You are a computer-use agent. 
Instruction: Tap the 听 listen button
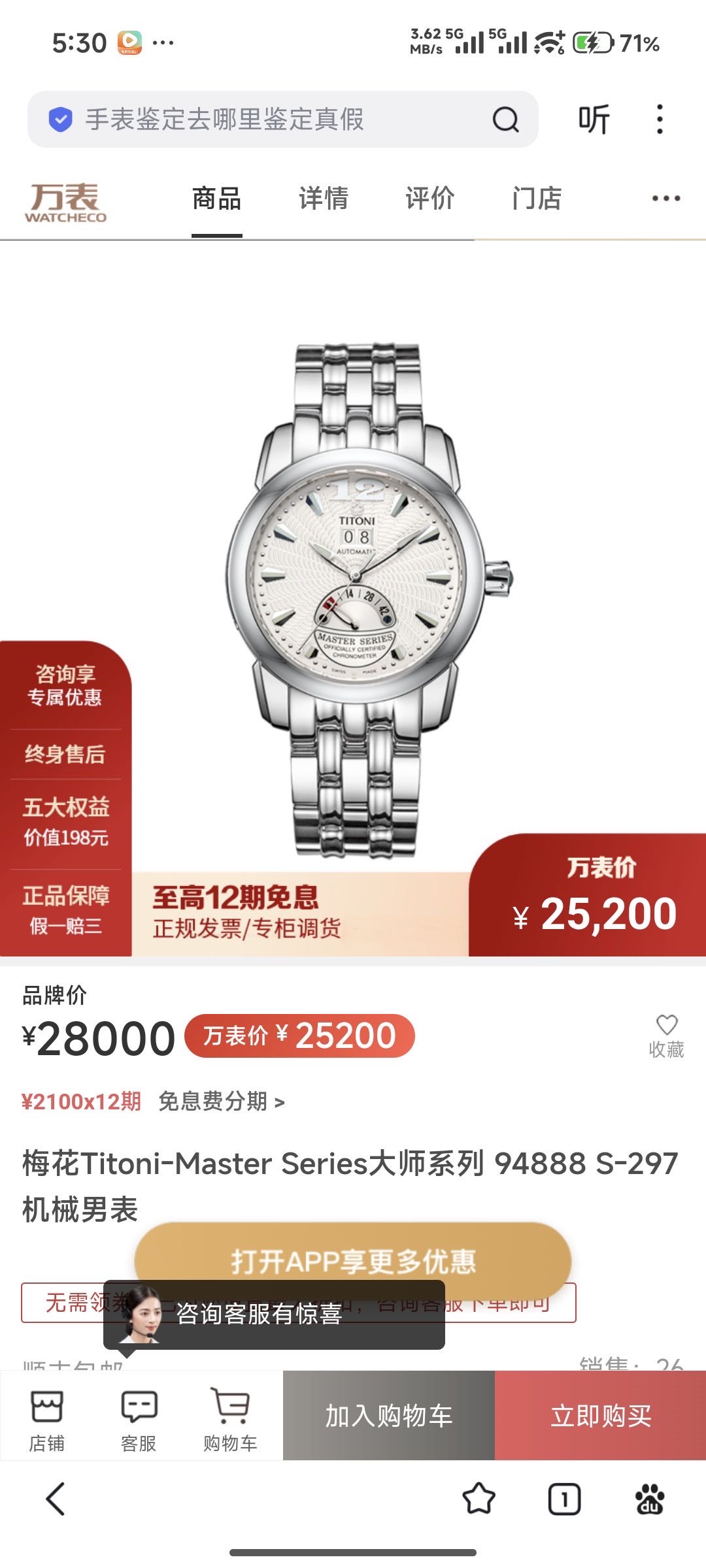click(x=594, y=120)
